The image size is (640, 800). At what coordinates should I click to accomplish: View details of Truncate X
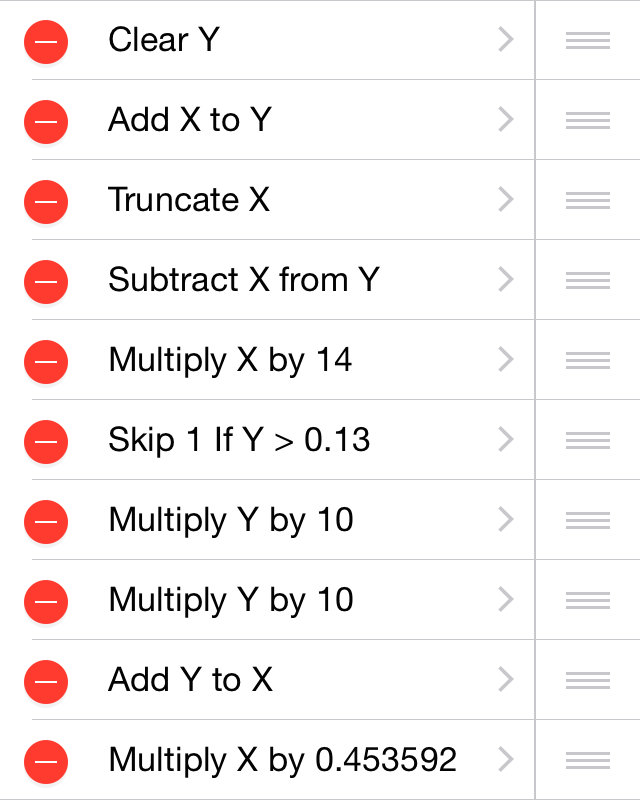[x=300, y=201]
